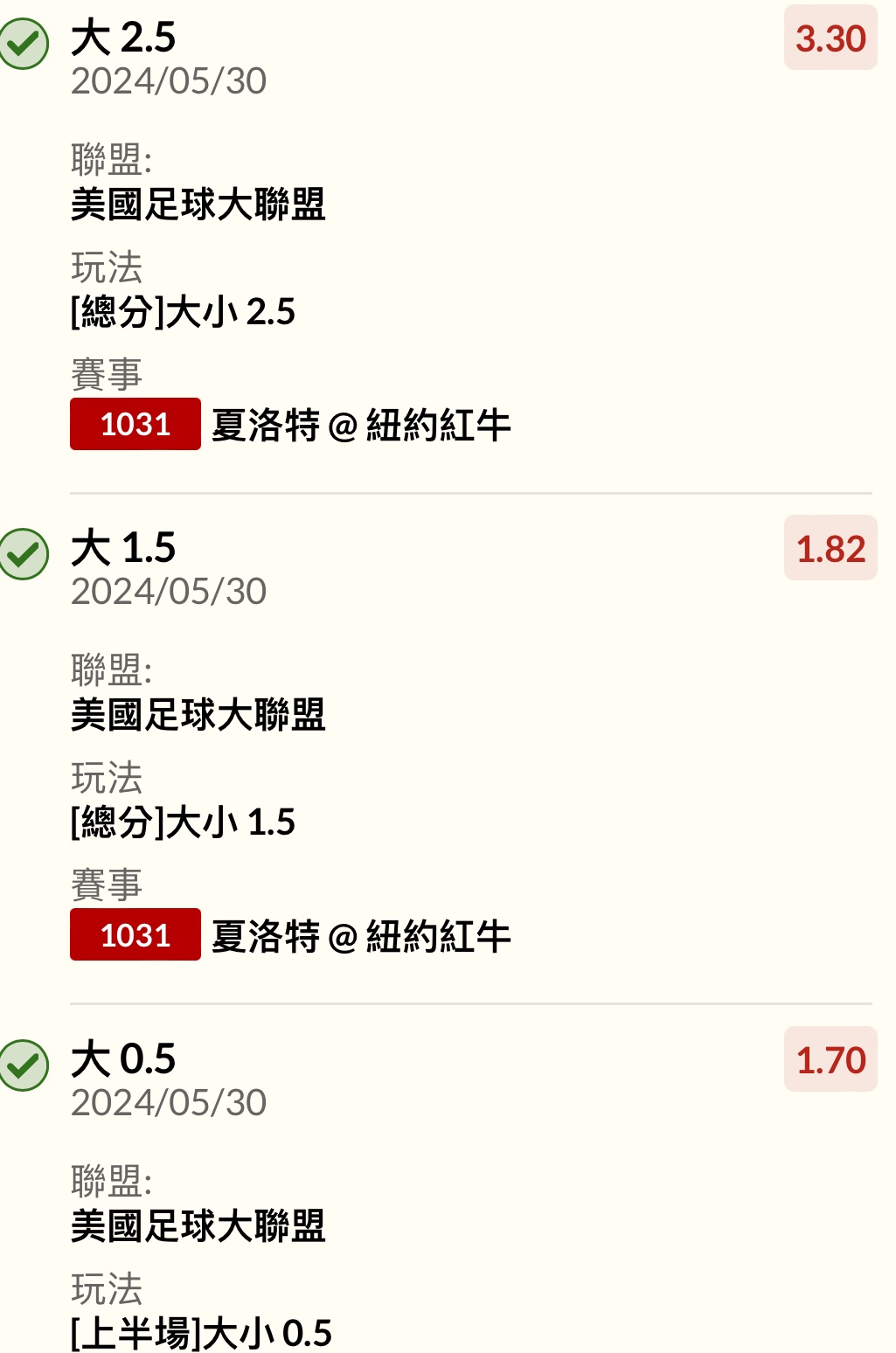Viewport: 896px width, 1353px height.
Task: Toggle the check mark for 大 1.5
Action: [24, 554]
